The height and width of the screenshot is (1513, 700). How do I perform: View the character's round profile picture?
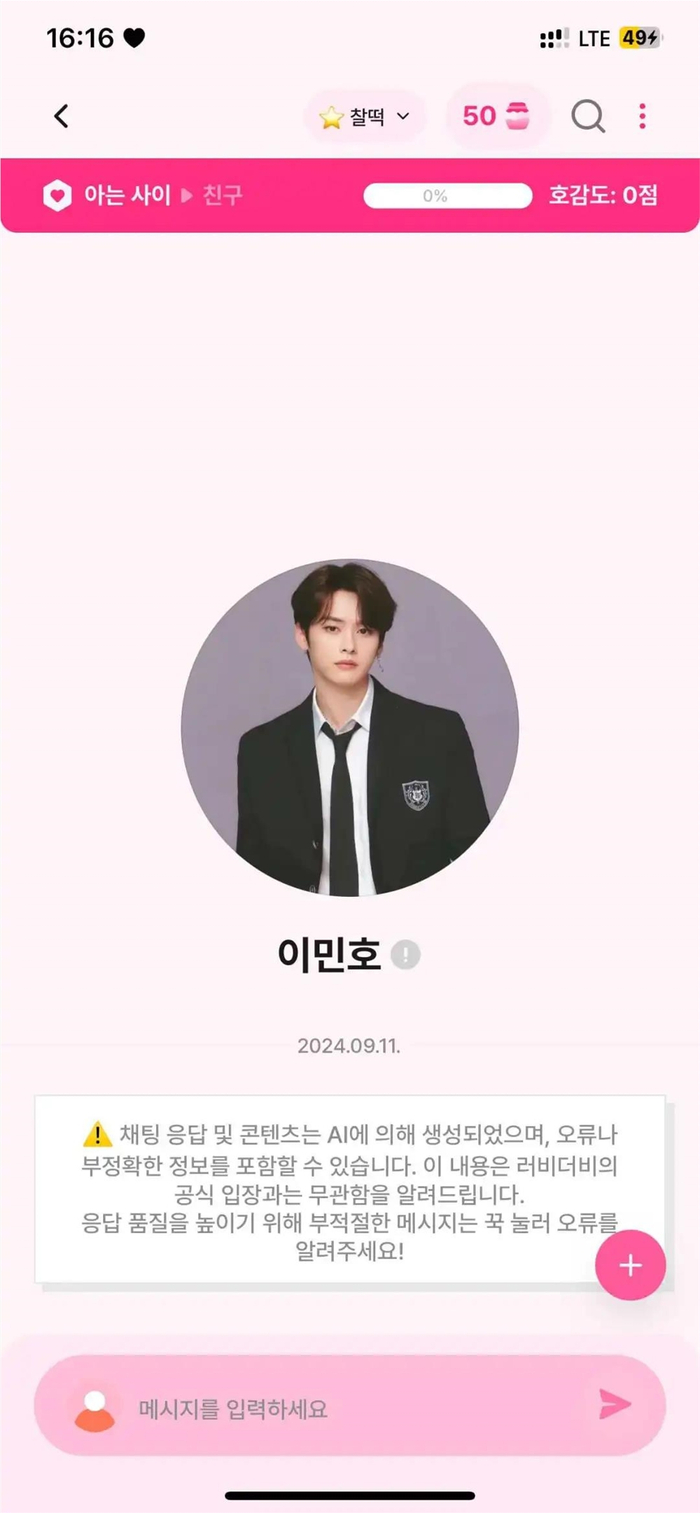(x=349, y=727)
